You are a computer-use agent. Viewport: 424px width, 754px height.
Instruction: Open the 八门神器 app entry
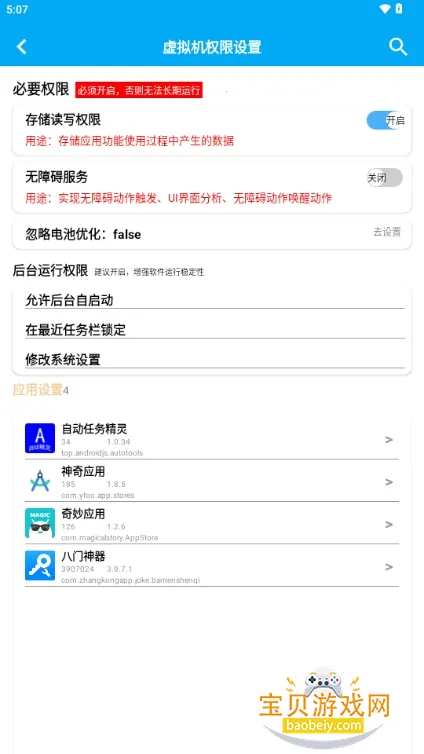point(212,566)
